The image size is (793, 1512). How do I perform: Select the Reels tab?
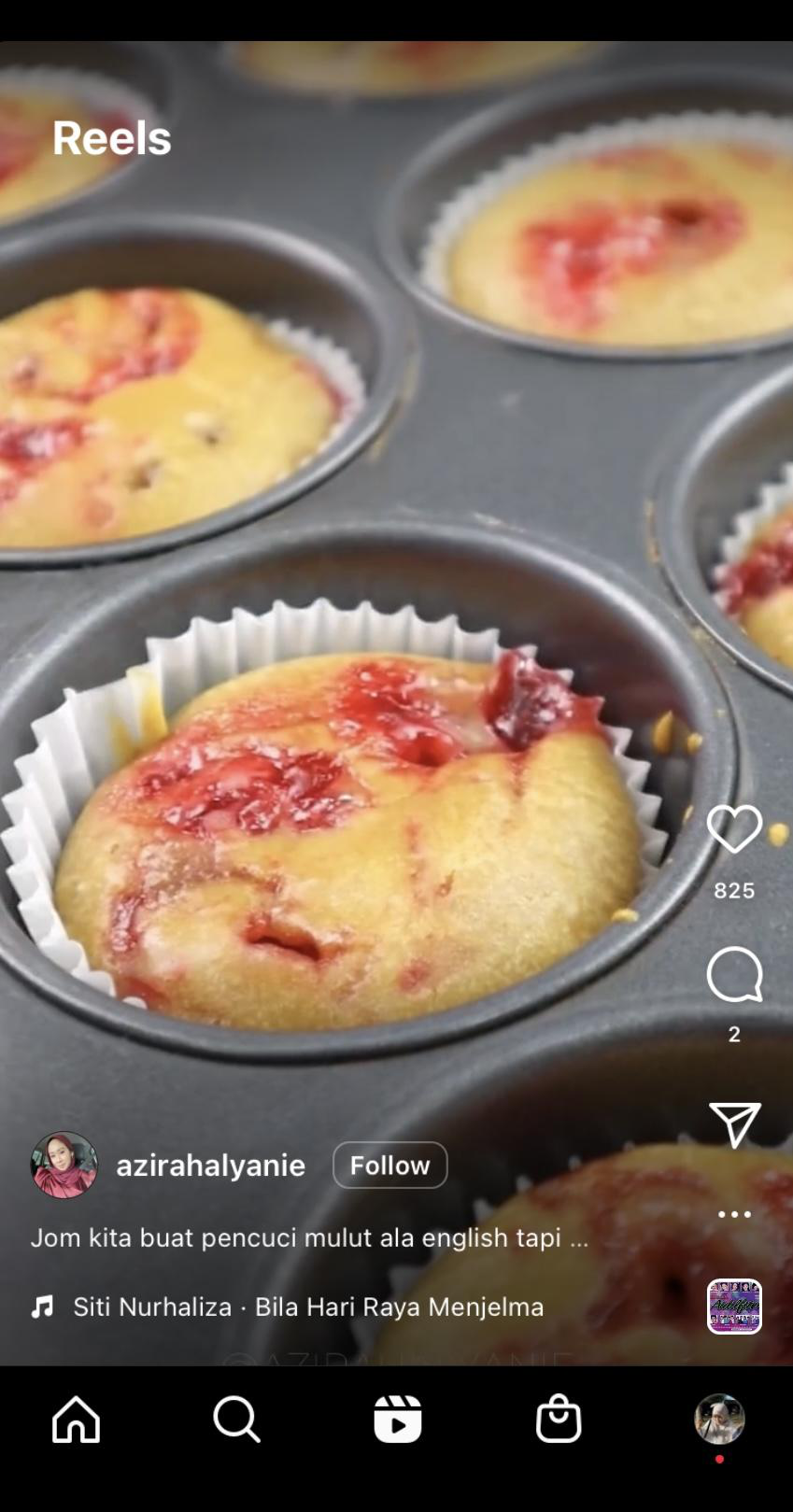point(397,1420)
